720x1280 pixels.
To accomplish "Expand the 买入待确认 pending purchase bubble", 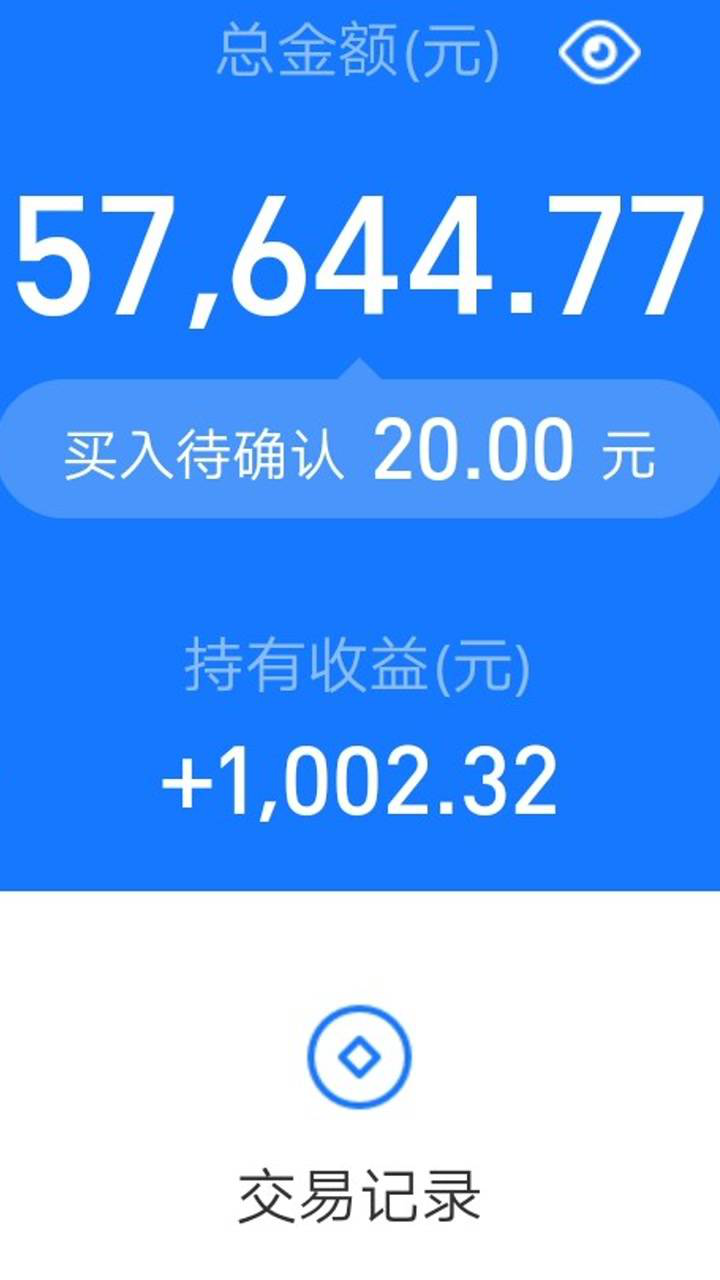I will pyautogui.click(x=360, y=450).
